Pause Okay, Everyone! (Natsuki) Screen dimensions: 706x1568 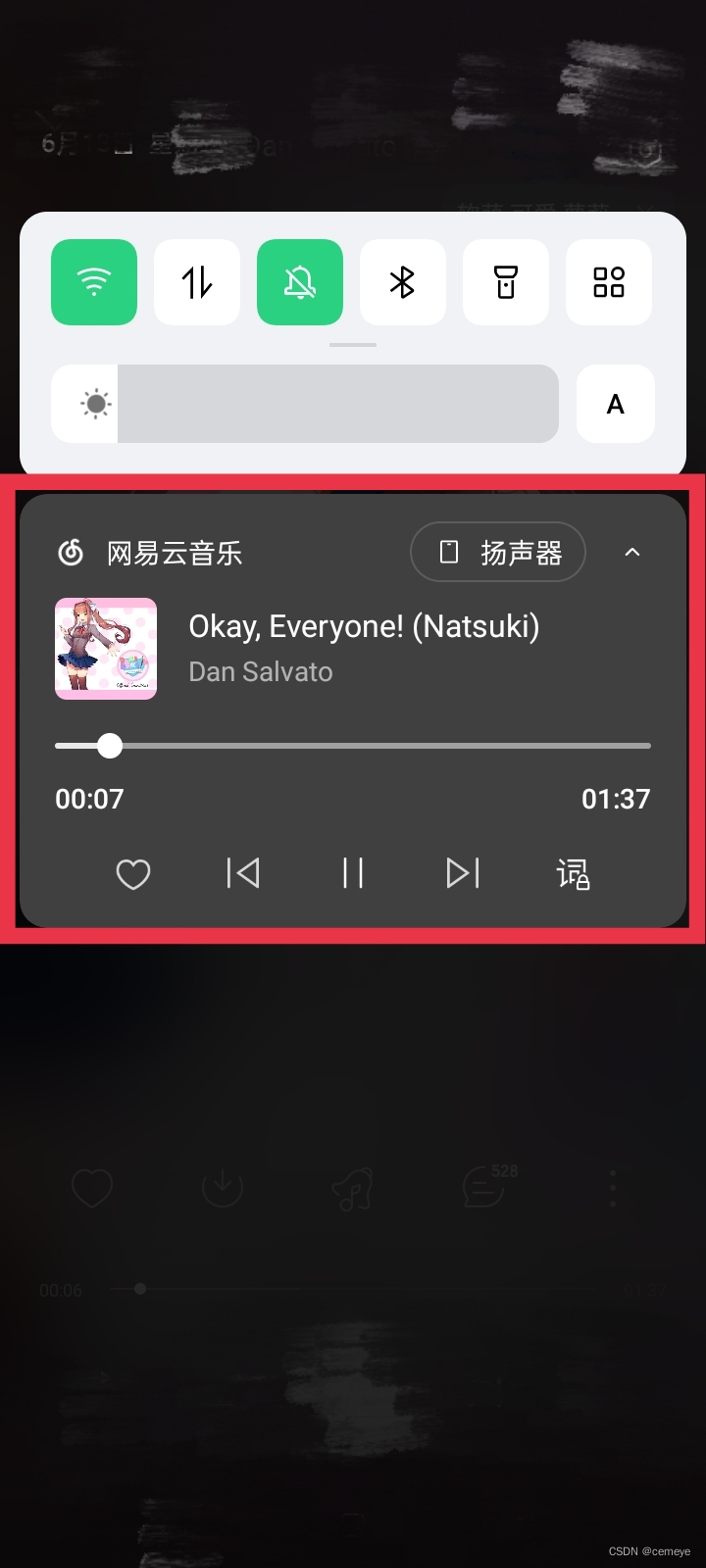353,873
